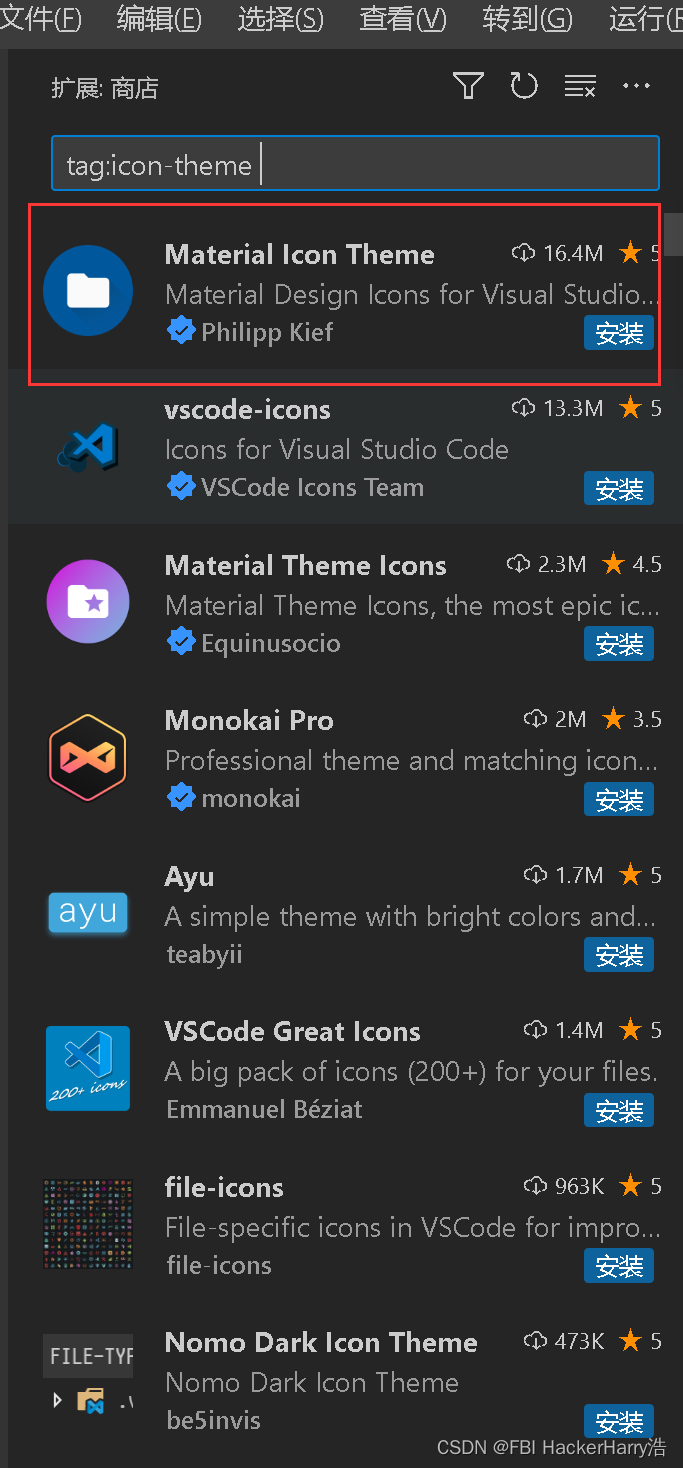The image size is (683, 1468).
Task: Install VSCode Great Icons extension
Action: (618, 1110)
